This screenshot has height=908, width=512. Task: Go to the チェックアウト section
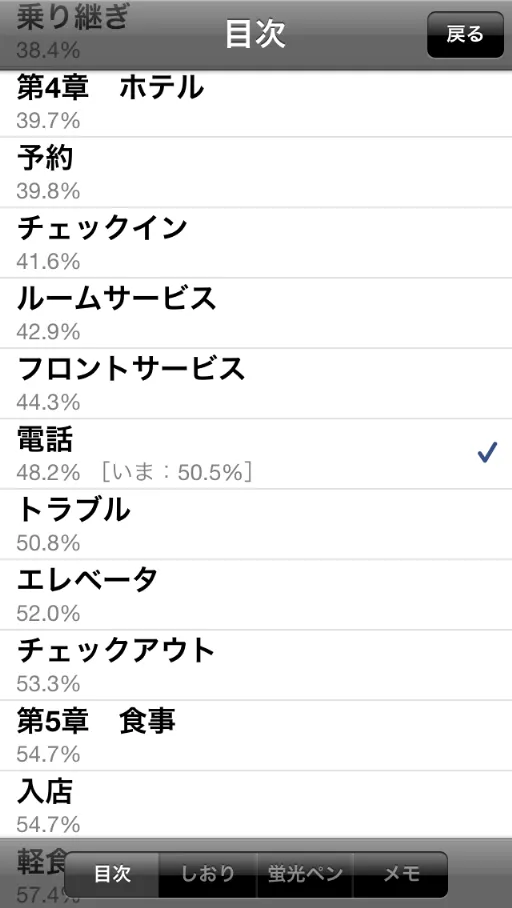256,665
